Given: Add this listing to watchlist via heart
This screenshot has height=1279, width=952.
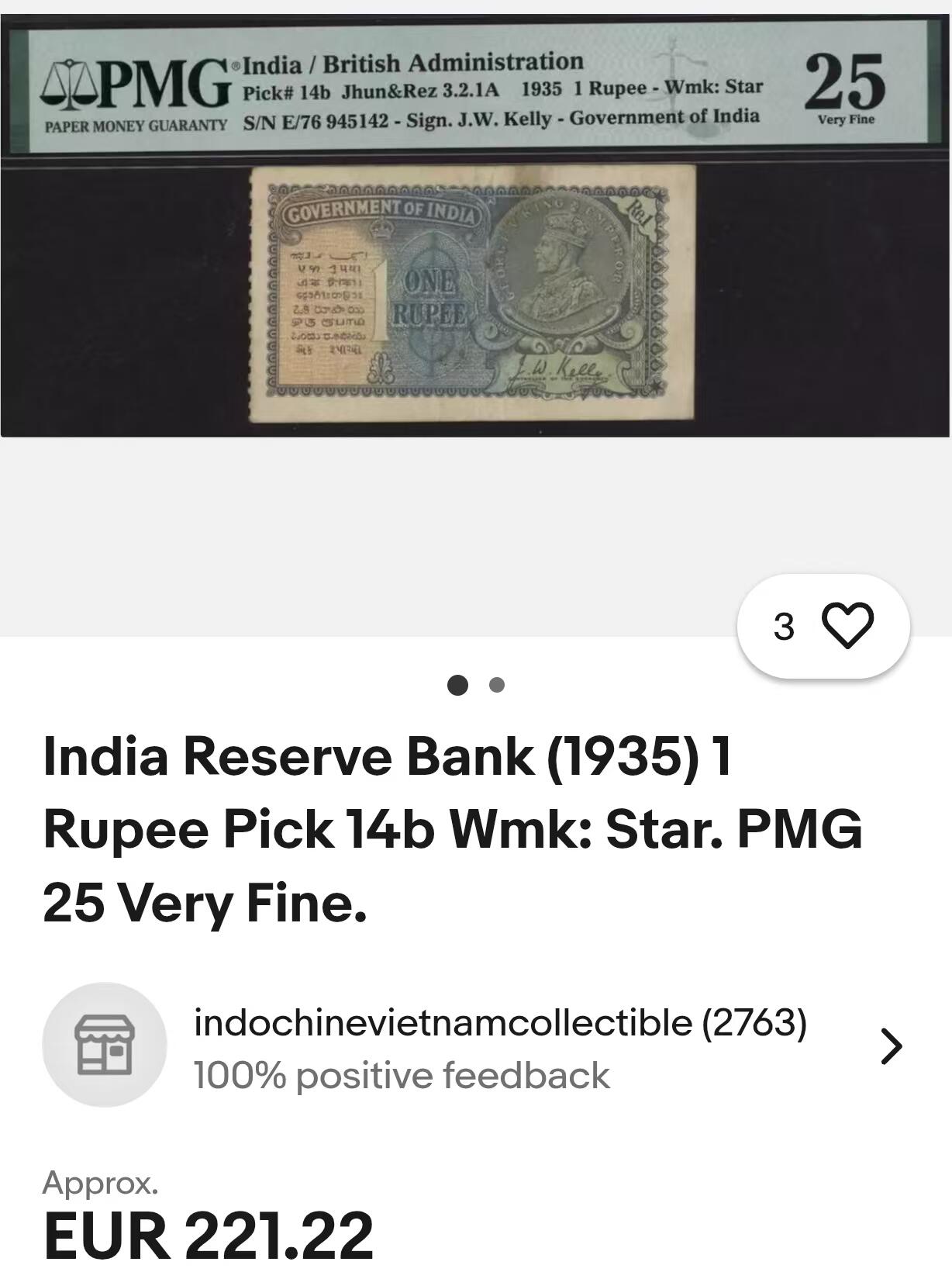Looking at the screenshot, I should [x=847, y=625].
